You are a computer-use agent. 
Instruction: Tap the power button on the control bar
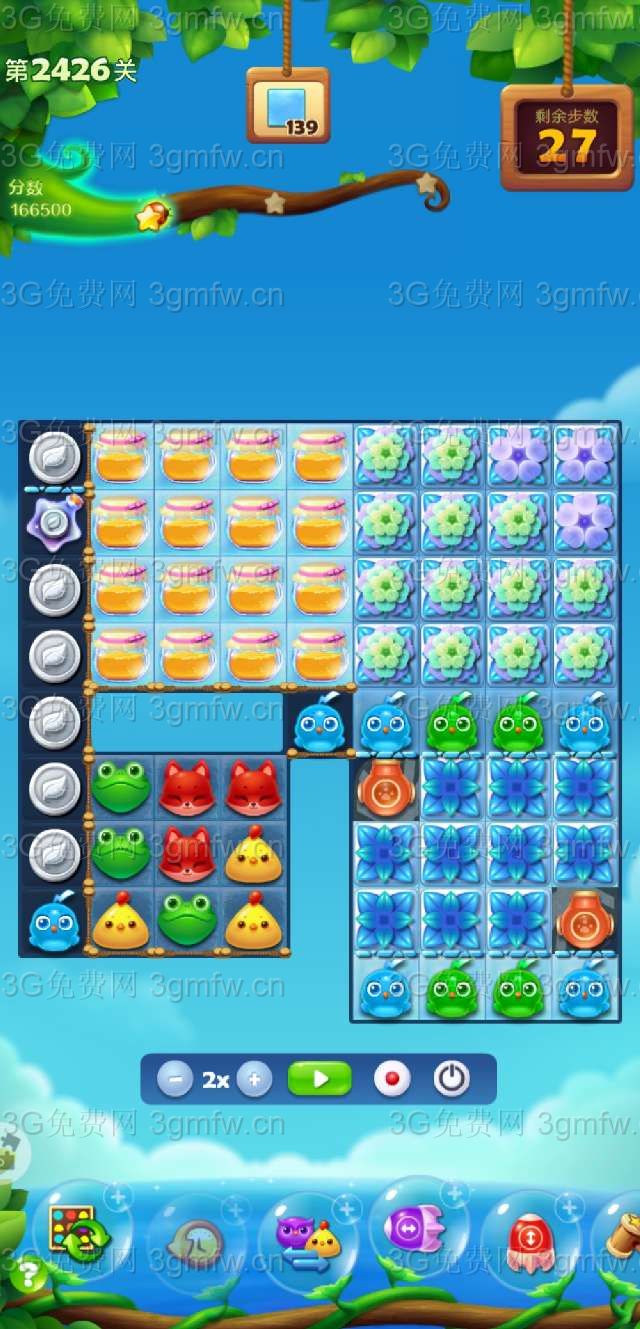click(452, 1080)
